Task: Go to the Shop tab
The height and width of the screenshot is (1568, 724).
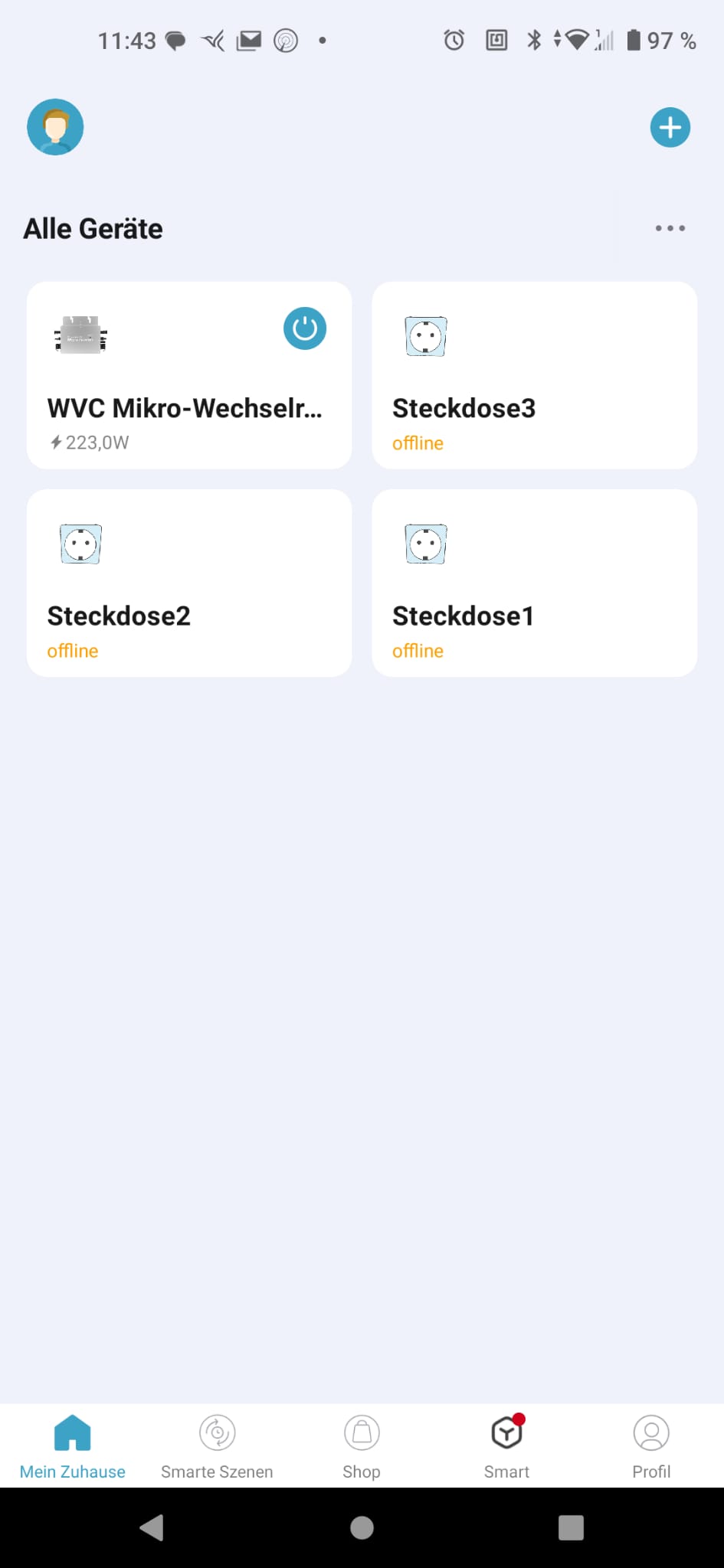Action: point(362,1446)
